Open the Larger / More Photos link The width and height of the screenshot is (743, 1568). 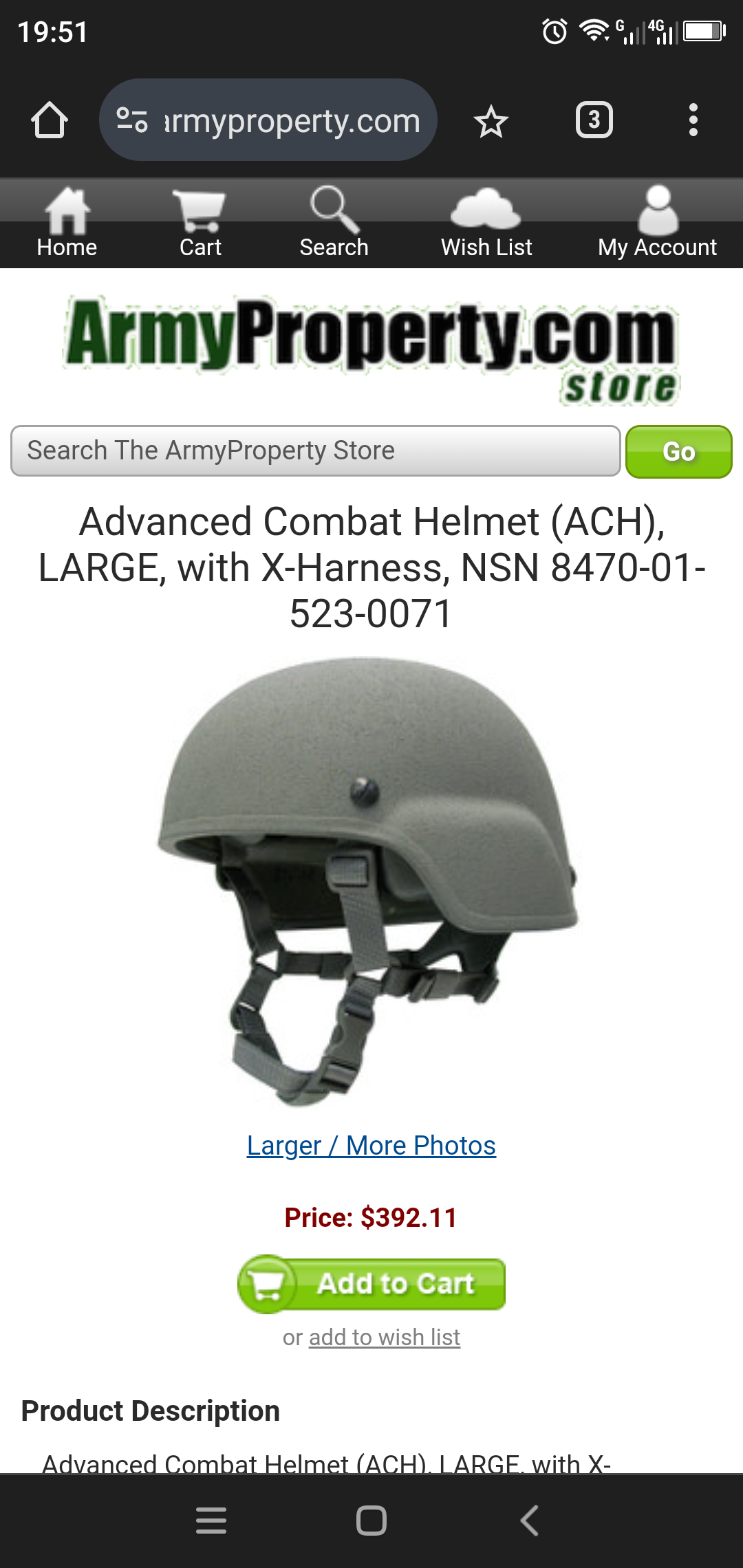point(371,1146)
